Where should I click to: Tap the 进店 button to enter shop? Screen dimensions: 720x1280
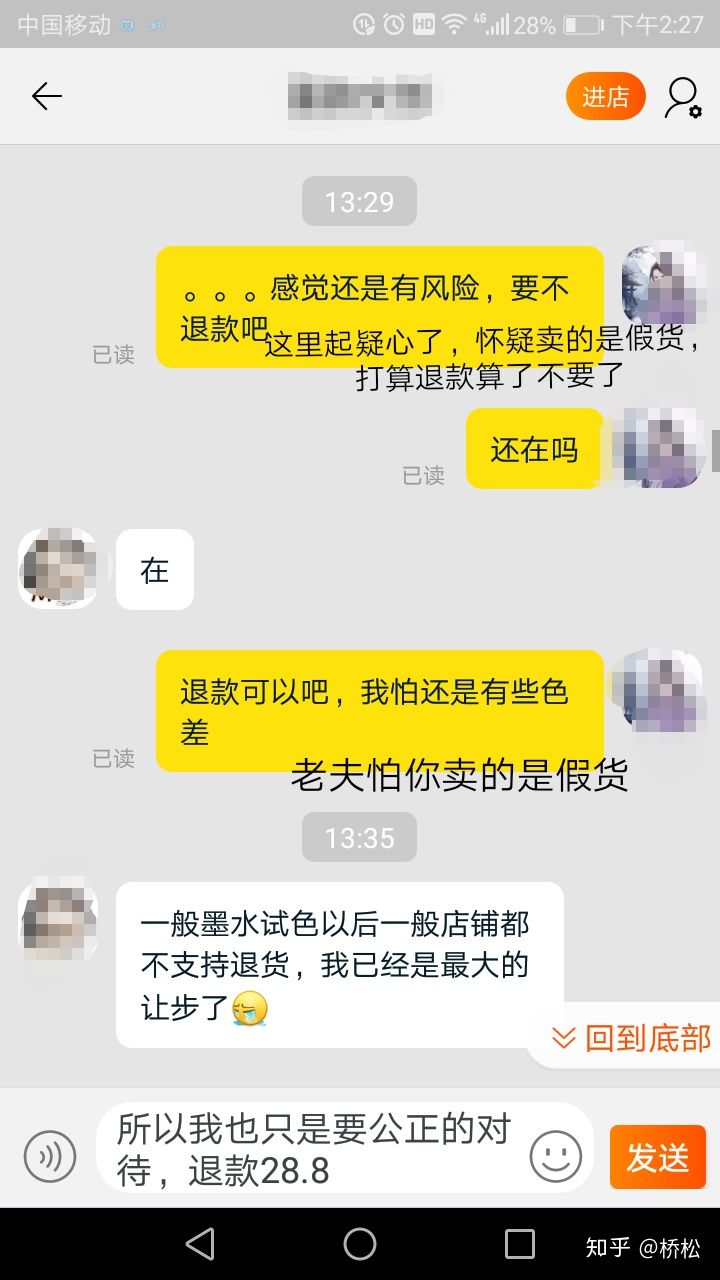click(x=605, y=97)
